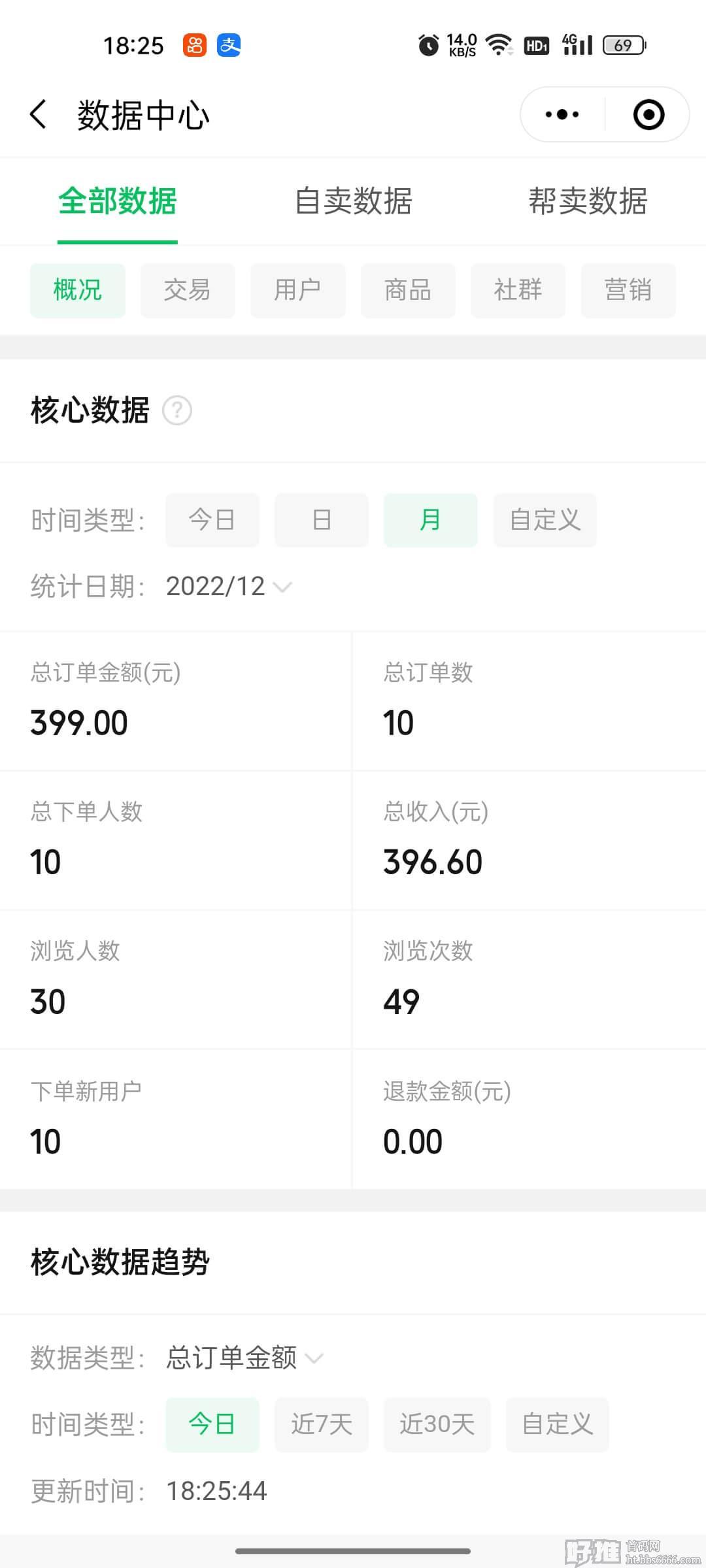Select the 营销 chip
This screenshot has width=706, height=1568.
coord(628,290)
